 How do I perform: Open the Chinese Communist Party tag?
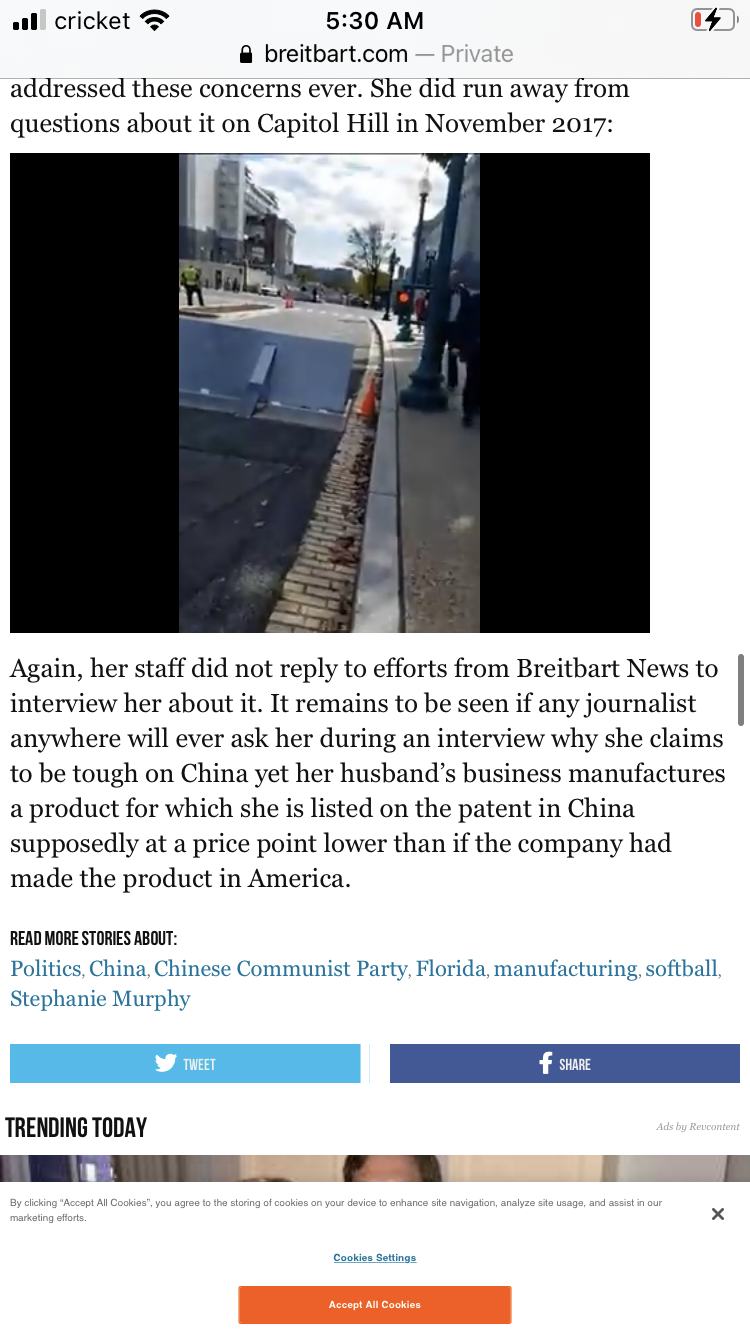(281, 968)
